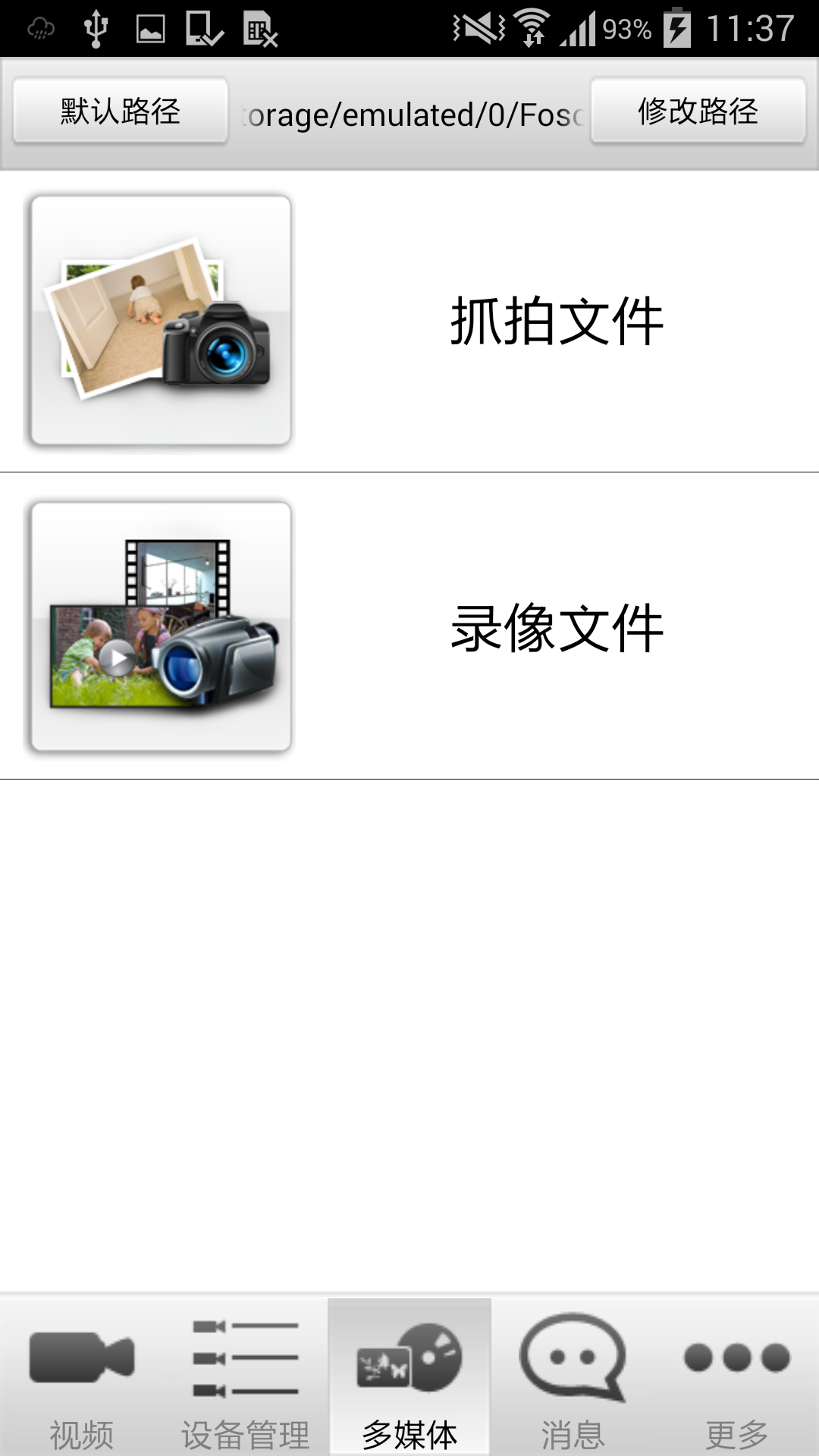Open 抓拍文件 snapshot files
The height and width of the screenshot is (1456, 819).
tap(409, 321)
